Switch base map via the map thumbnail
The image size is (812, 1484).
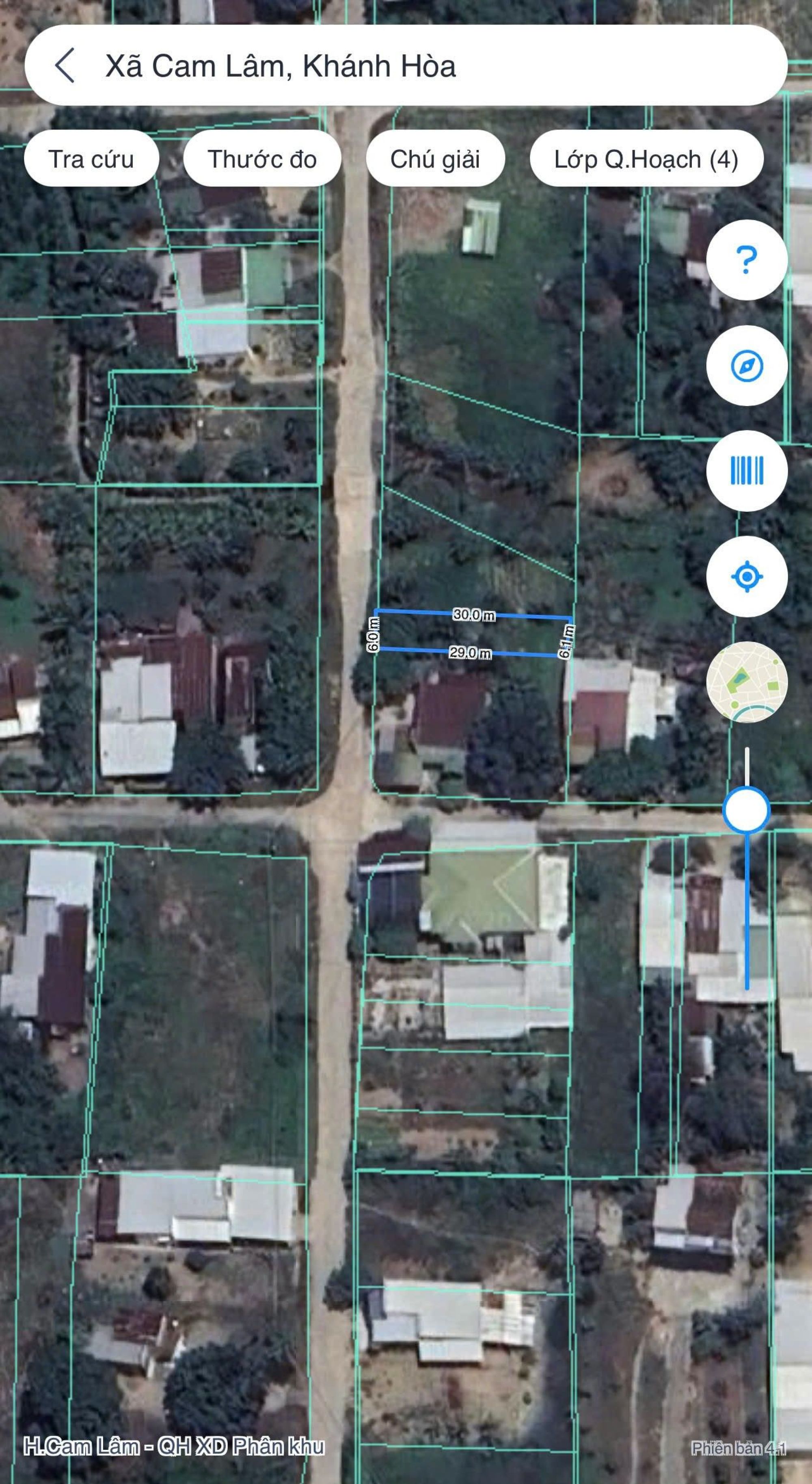pyautogui.click(x=746, y=681)
